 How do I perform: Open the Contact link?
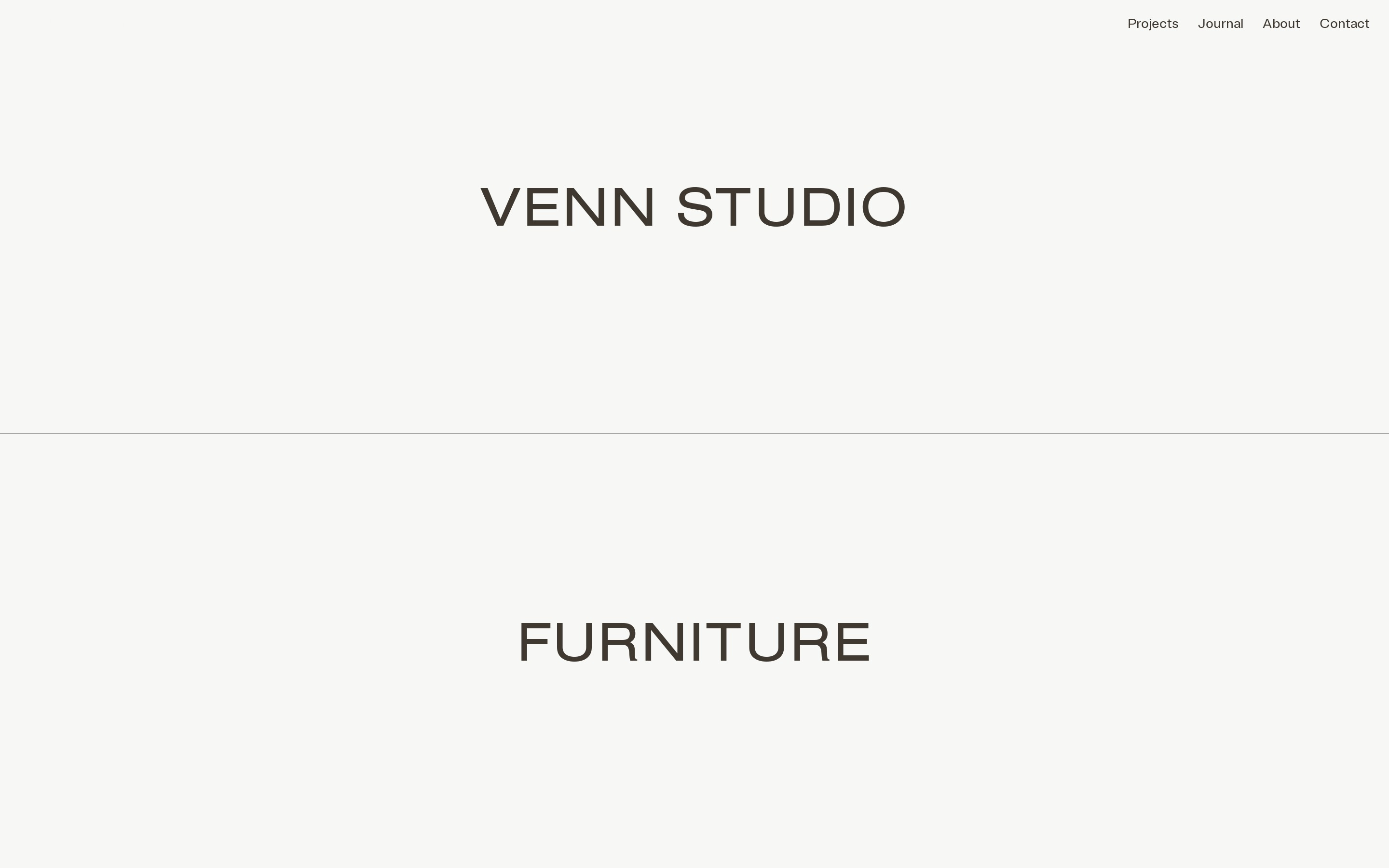coord(1344,24)
